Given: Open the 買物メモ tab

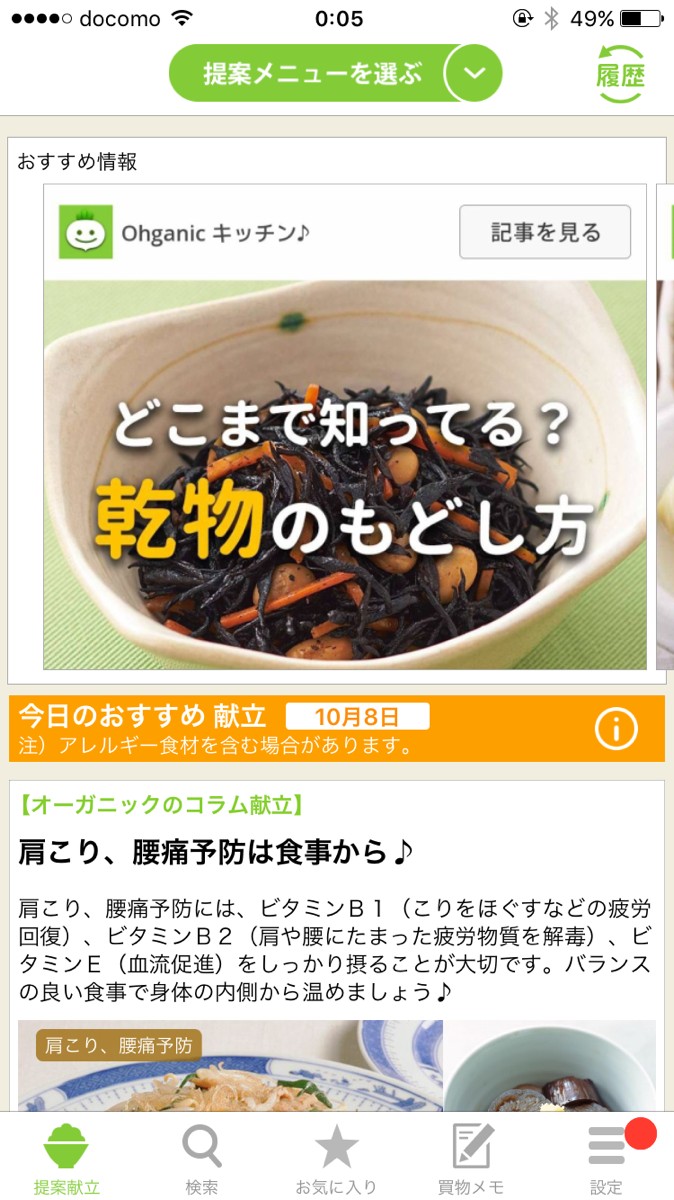Looking at the screenshot, I should coord(470,1158).
